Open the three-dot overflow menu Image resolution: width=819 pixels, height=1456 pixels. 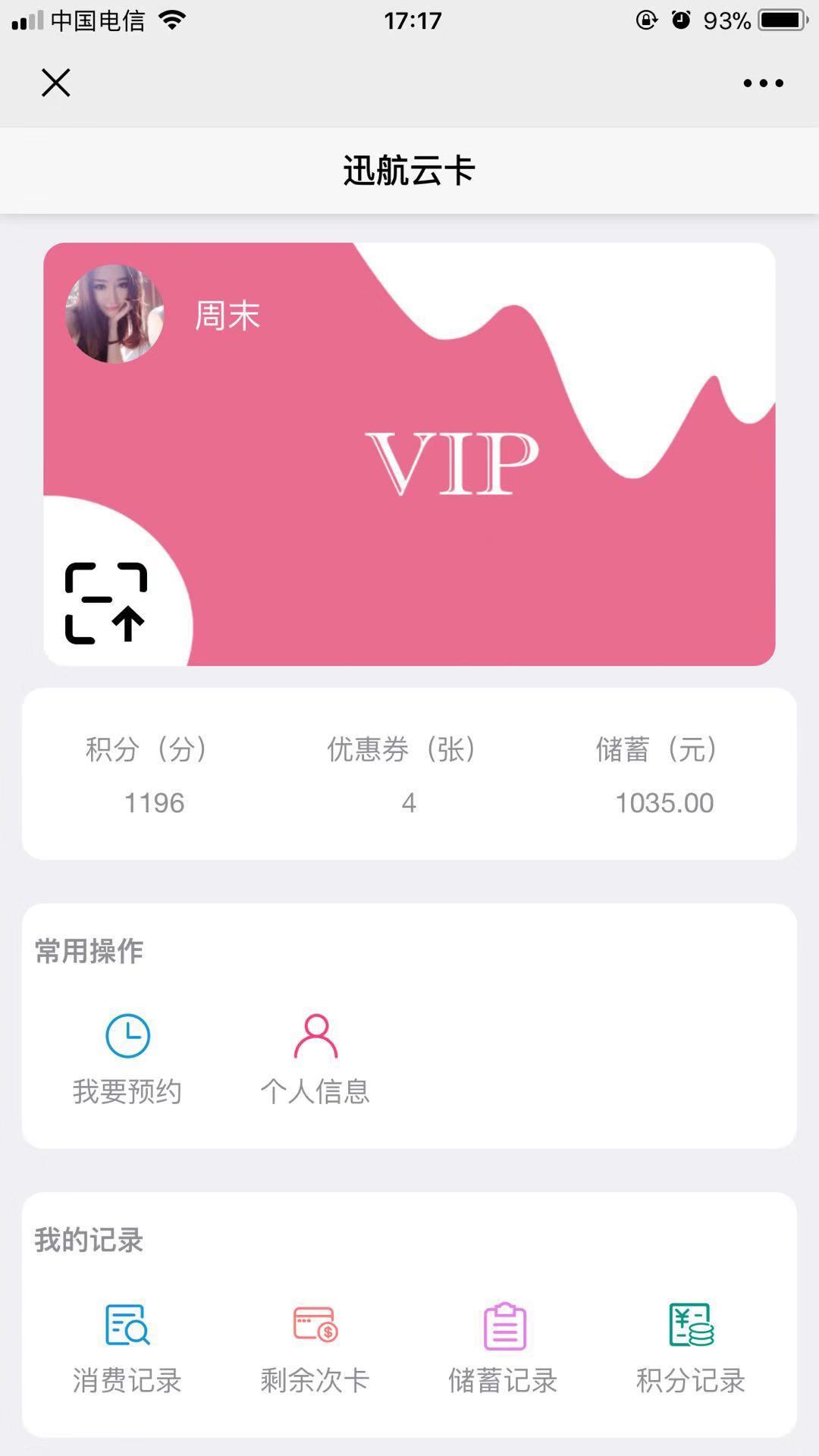point(763,83)
